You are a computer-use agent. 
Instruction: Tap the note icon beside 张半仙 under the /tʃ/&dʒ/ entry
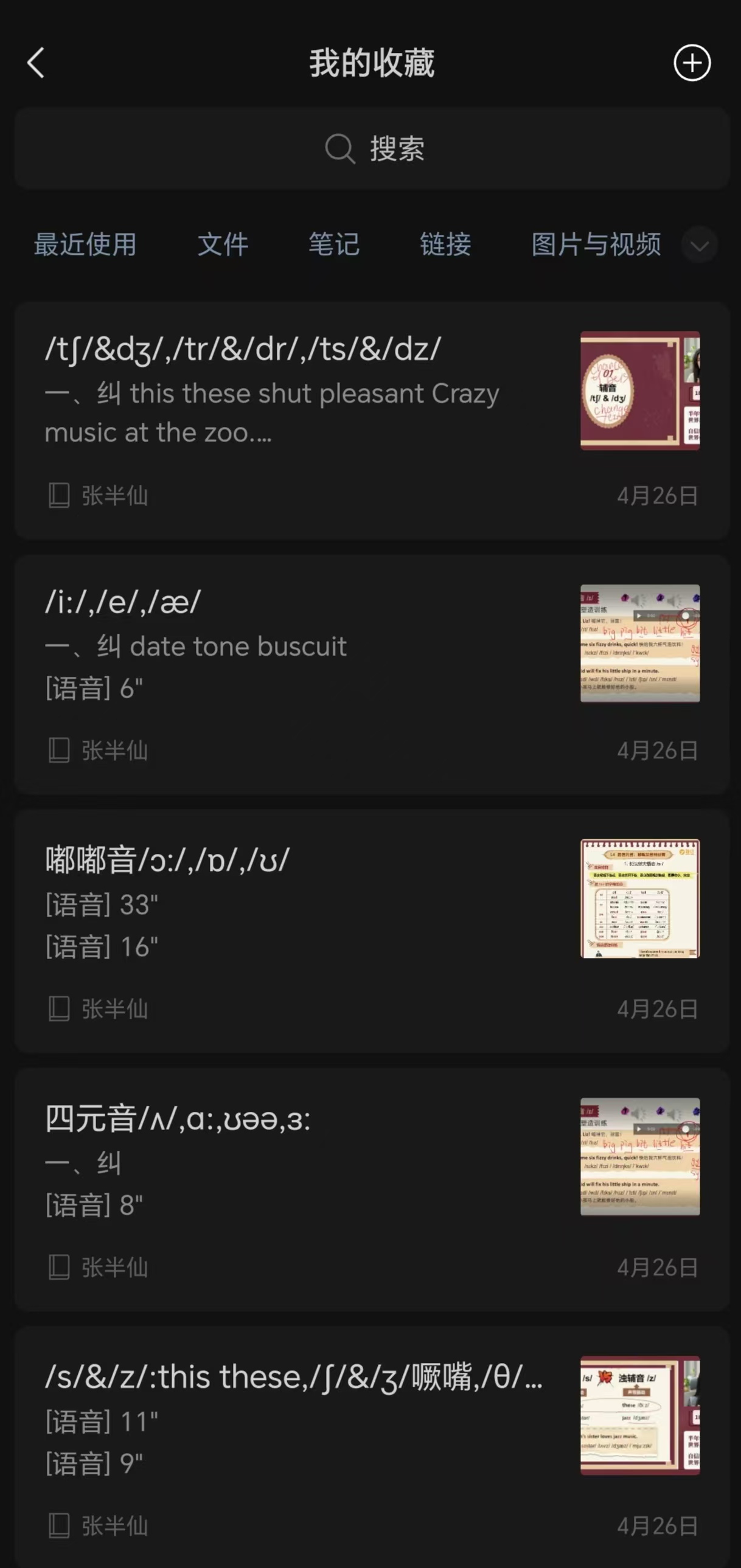click(59, 495)
